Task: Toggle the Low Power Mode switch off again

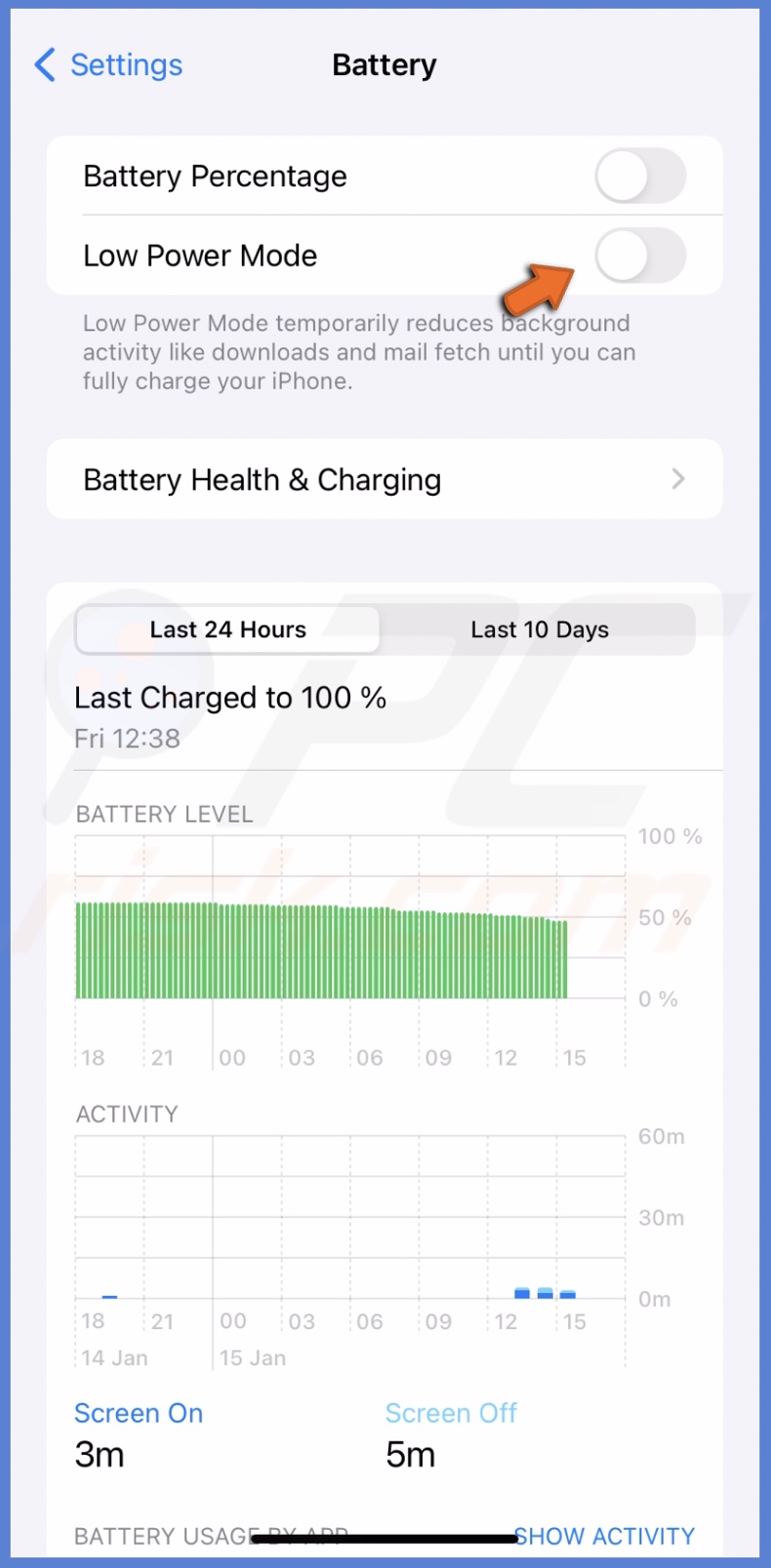Action: (x=640, y=256)
